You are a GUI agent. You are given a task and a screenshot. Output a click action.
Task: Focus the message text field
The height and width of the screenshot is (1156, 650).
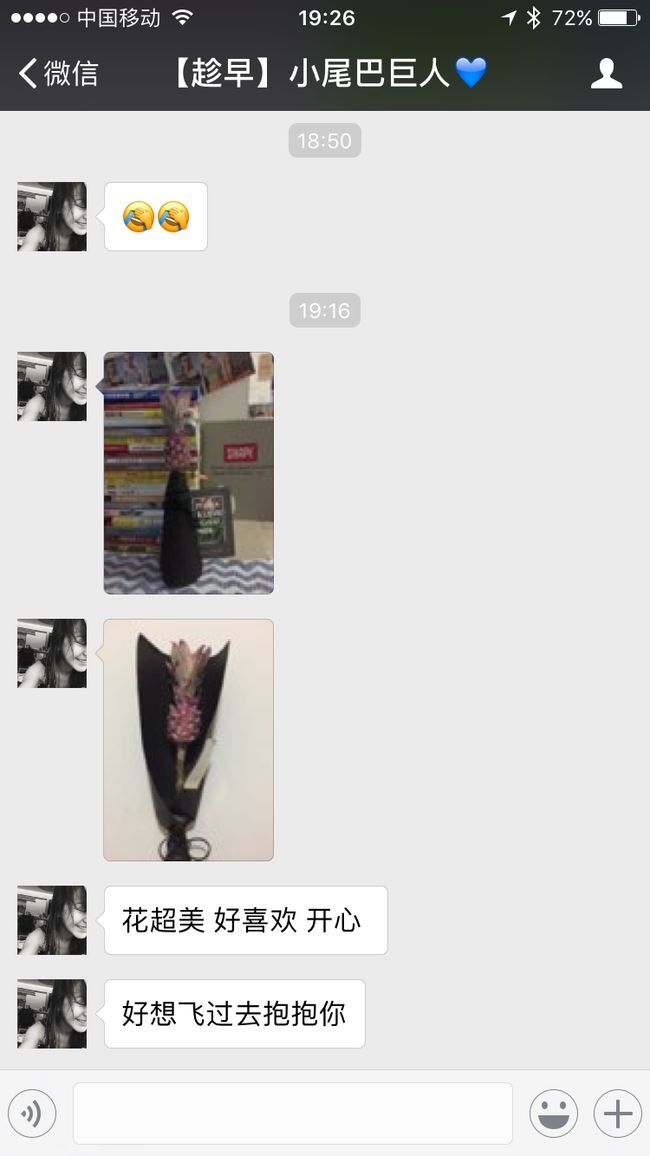pos(293,1113)
